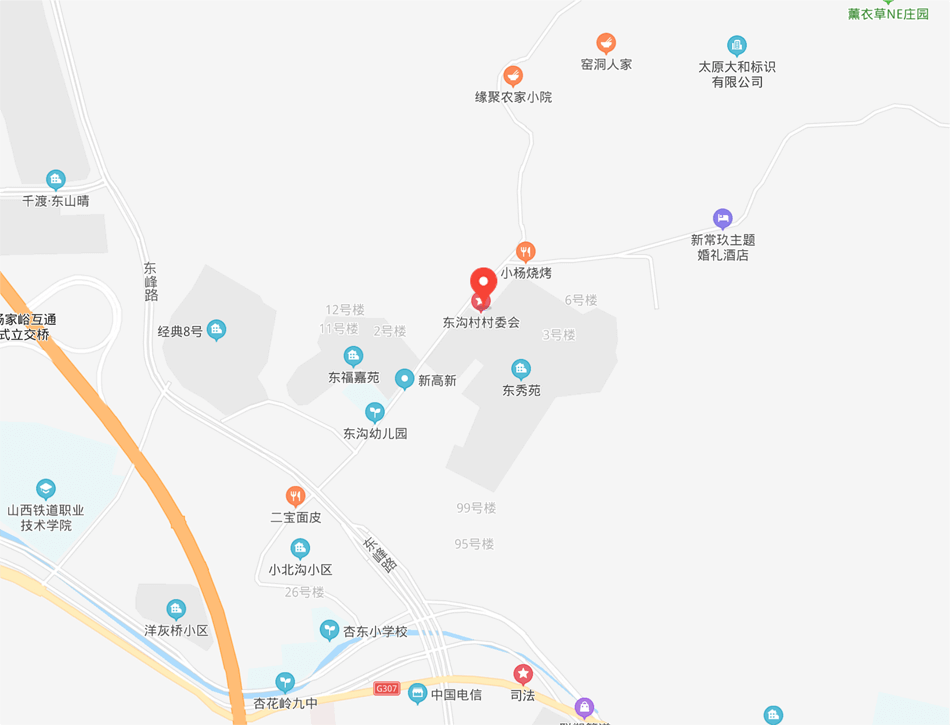The height and width of the screenshot is (725, 950).
Task: Open the 新常玖主题婚礼酒店 hotel marker
Action: tap(723, 218)
